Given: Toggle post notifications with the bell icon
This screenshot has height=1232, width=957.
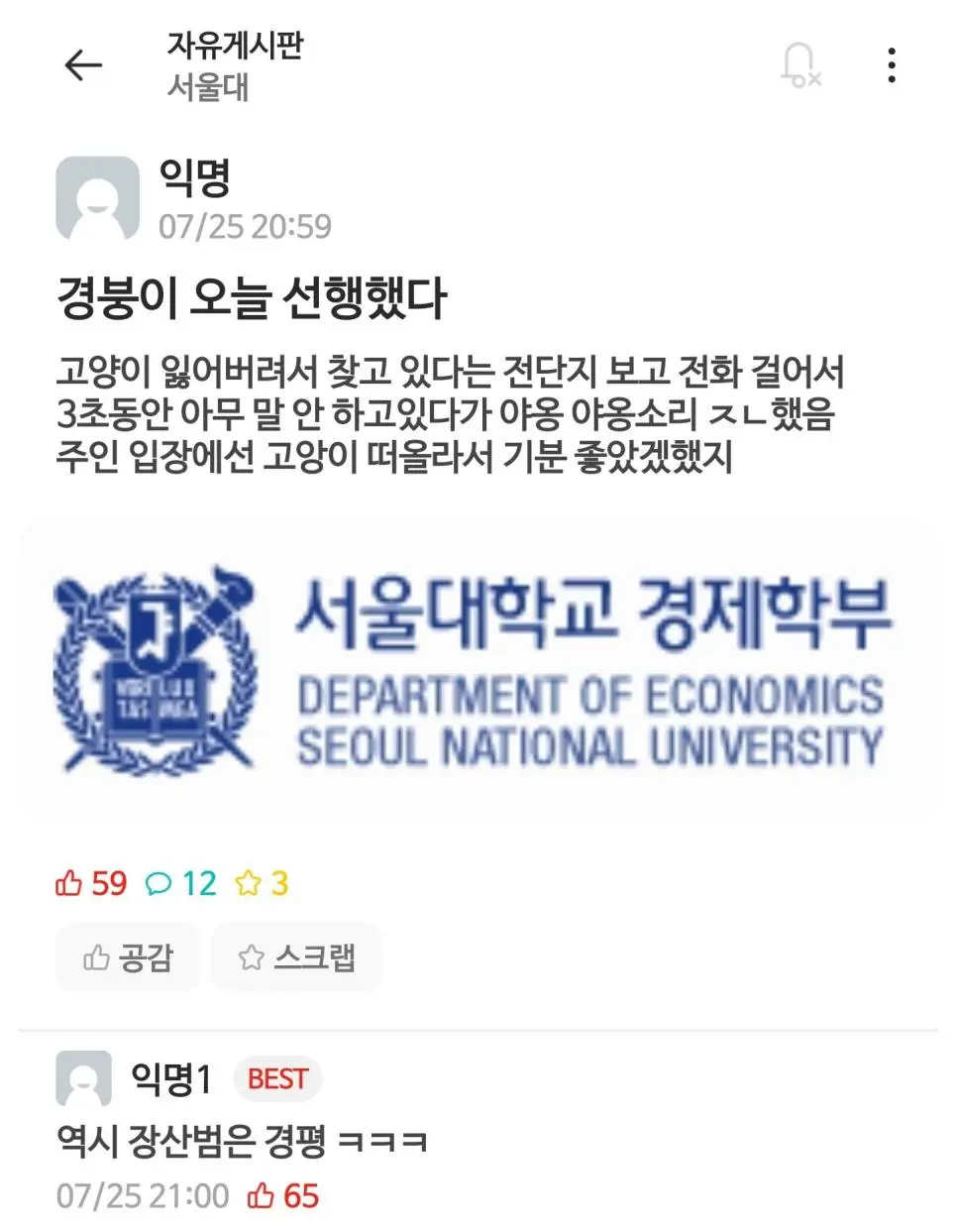Looking at the screenshot, I should tap(799, 65).
